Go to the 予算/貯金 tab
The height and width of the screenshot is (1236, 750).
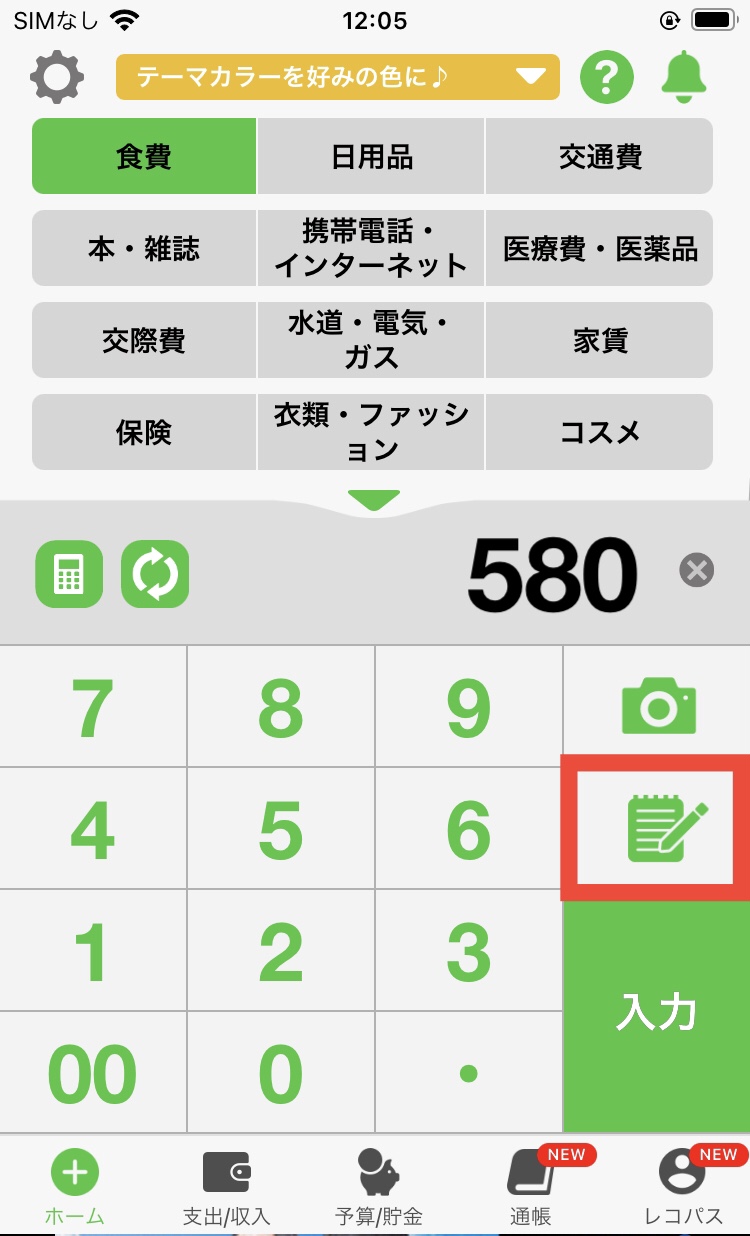click(378, 1186)
